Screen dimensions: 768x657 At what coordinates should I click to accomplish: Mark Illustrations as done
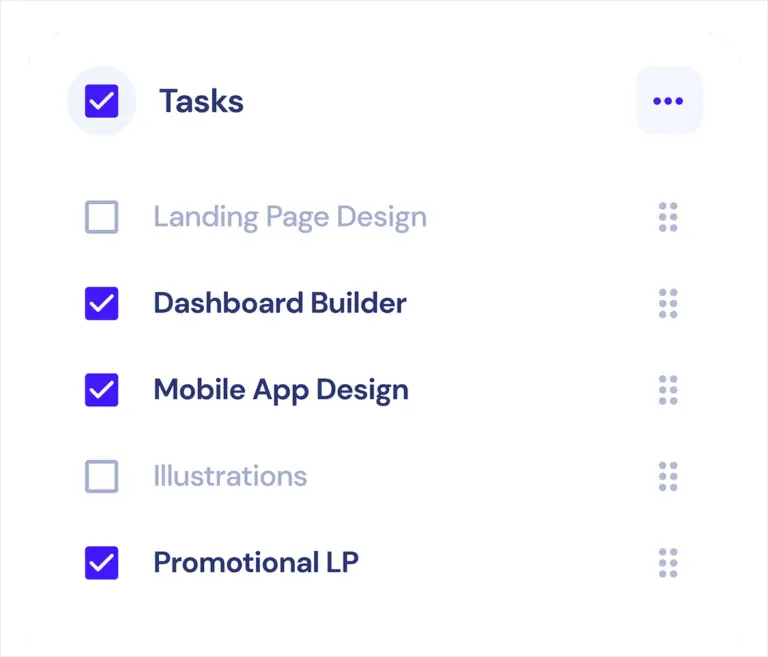click(x=102, y=476)
